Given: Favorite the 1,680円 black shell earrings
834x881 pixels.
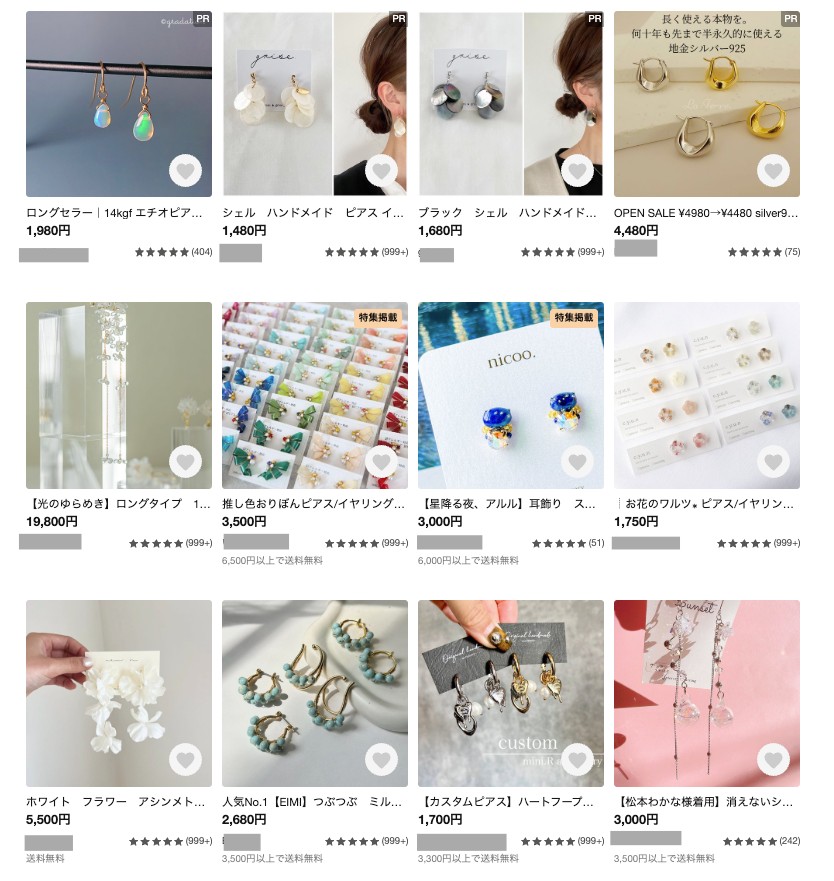Looking at the screenshot, I should click(x=576, y=172).
